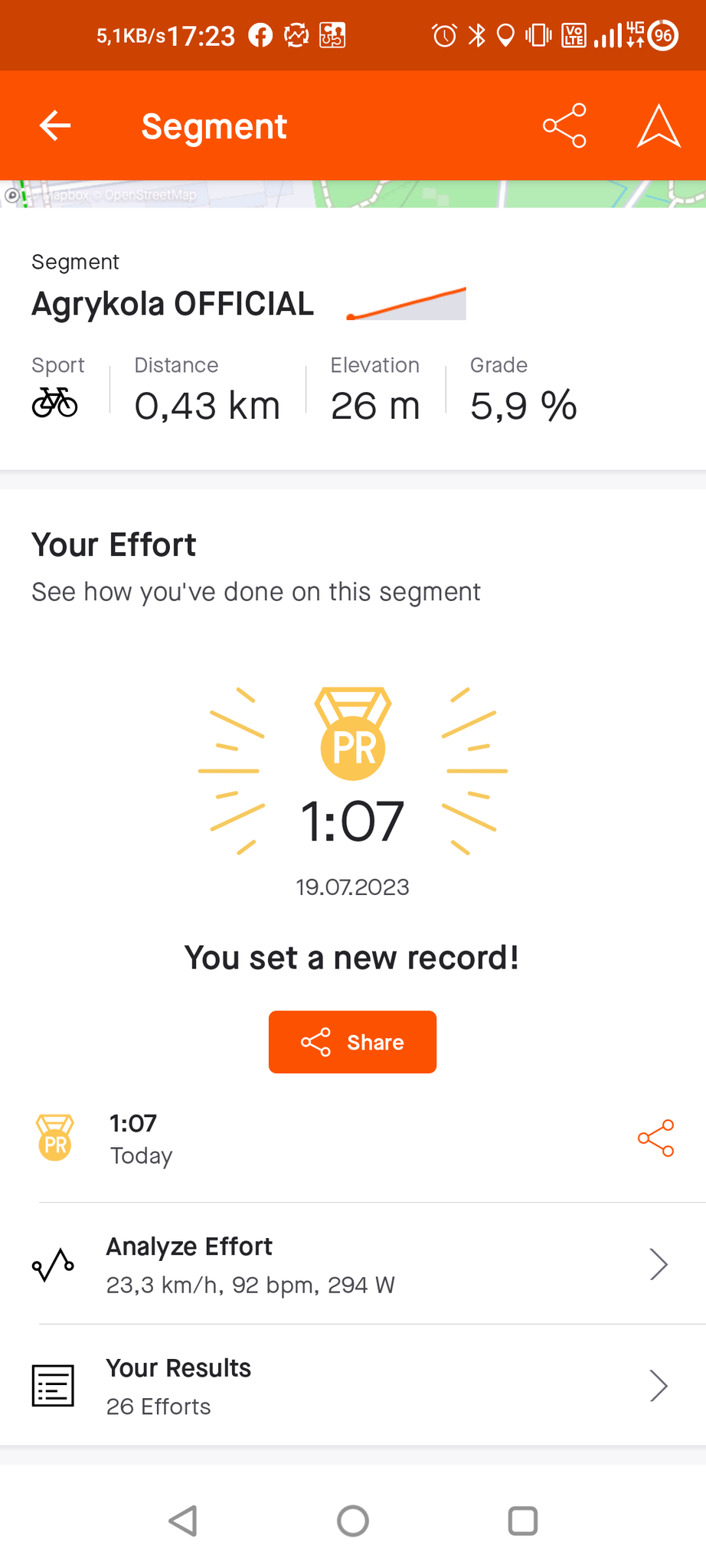Share this segment from the top bar
Viewport: 706px width, 1568px height.
coord(564,126)
